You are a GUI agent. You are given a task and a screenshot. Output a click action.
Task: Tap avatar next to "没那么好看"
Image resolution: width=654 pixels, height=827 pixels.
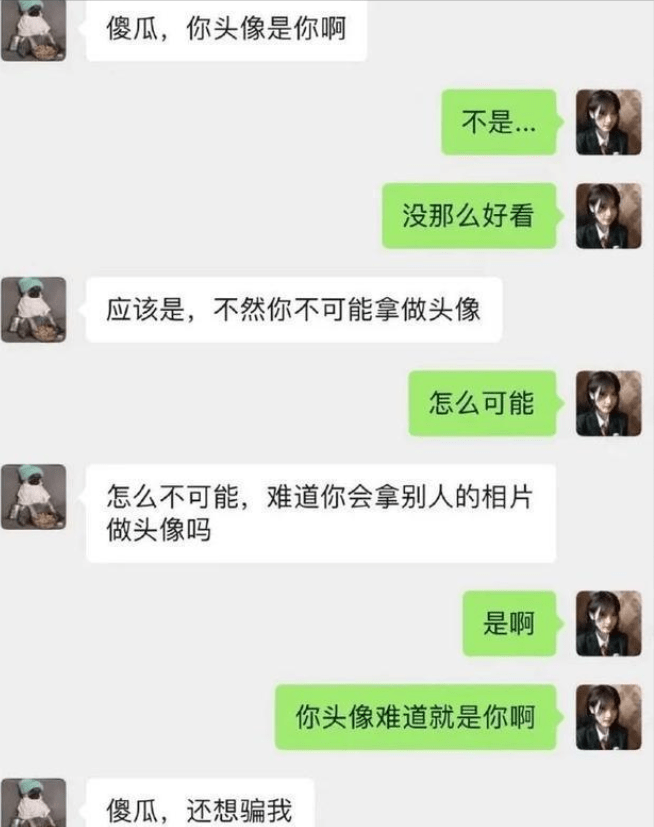click(x=608, y=216)
